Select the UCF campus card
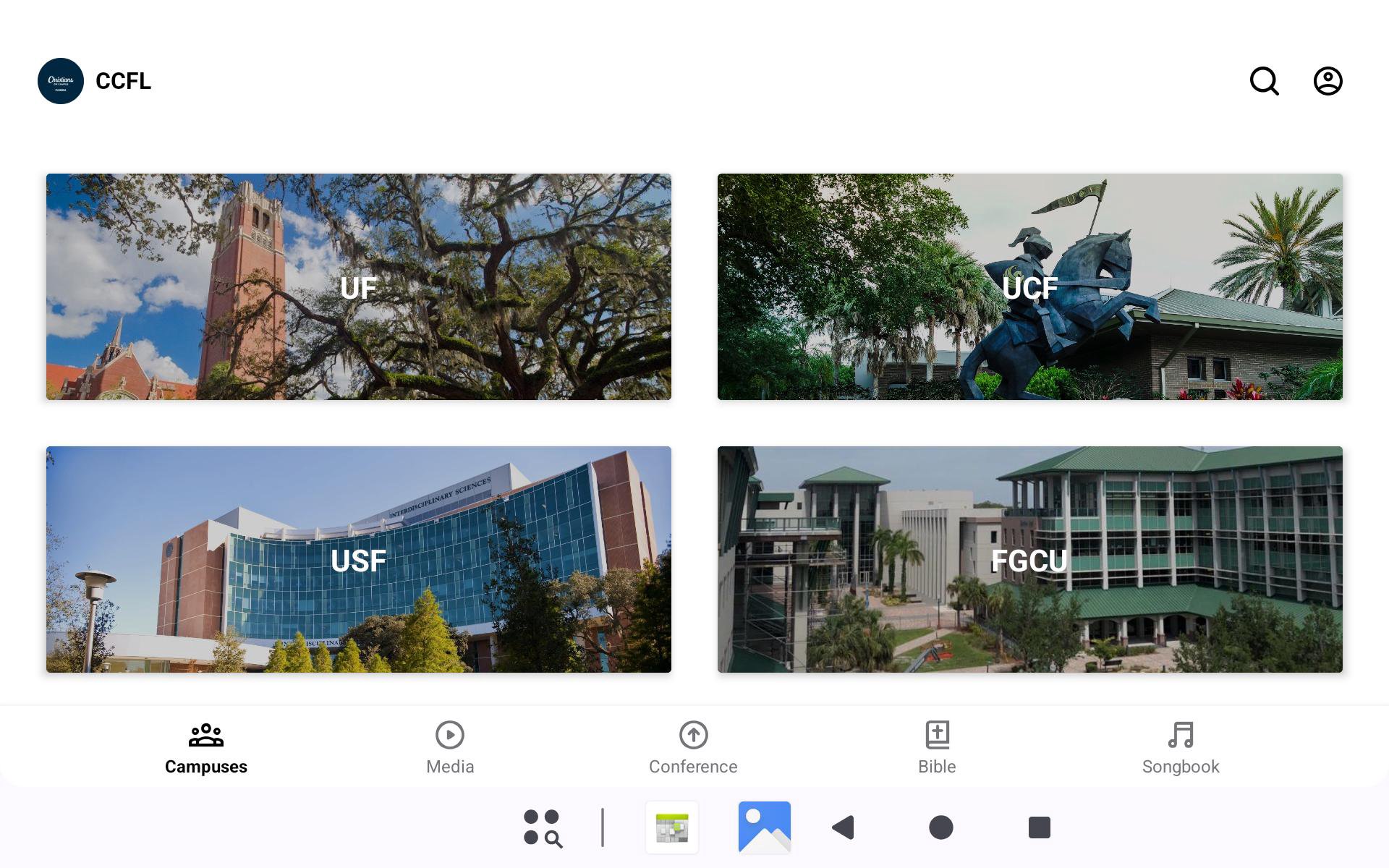The image size is (1389, 868). pos(1029,286)
